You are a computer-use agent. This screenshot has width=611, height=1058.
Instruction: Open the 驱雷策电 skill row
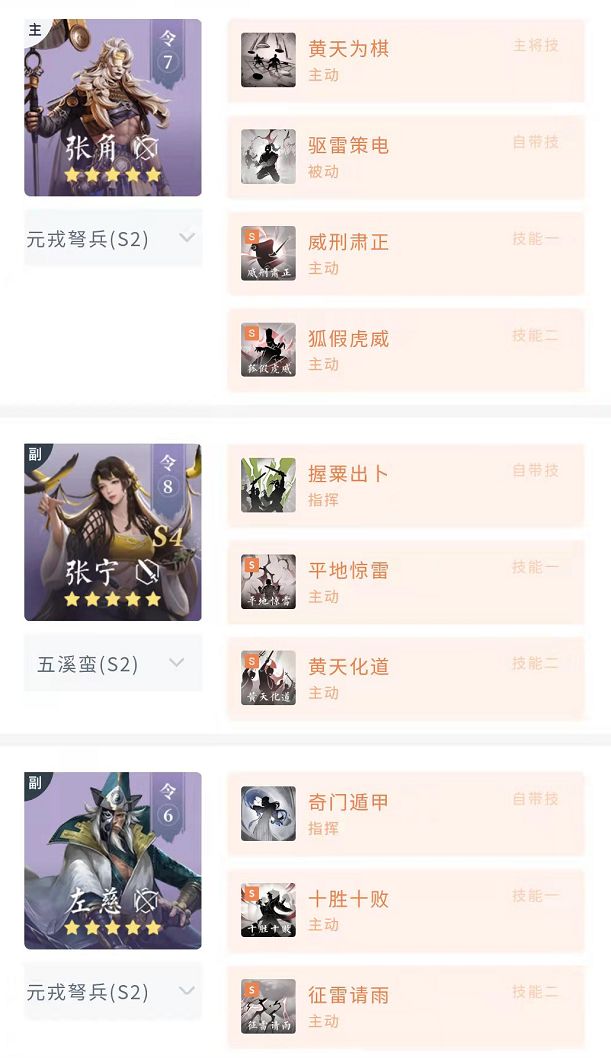click(406, 157)
